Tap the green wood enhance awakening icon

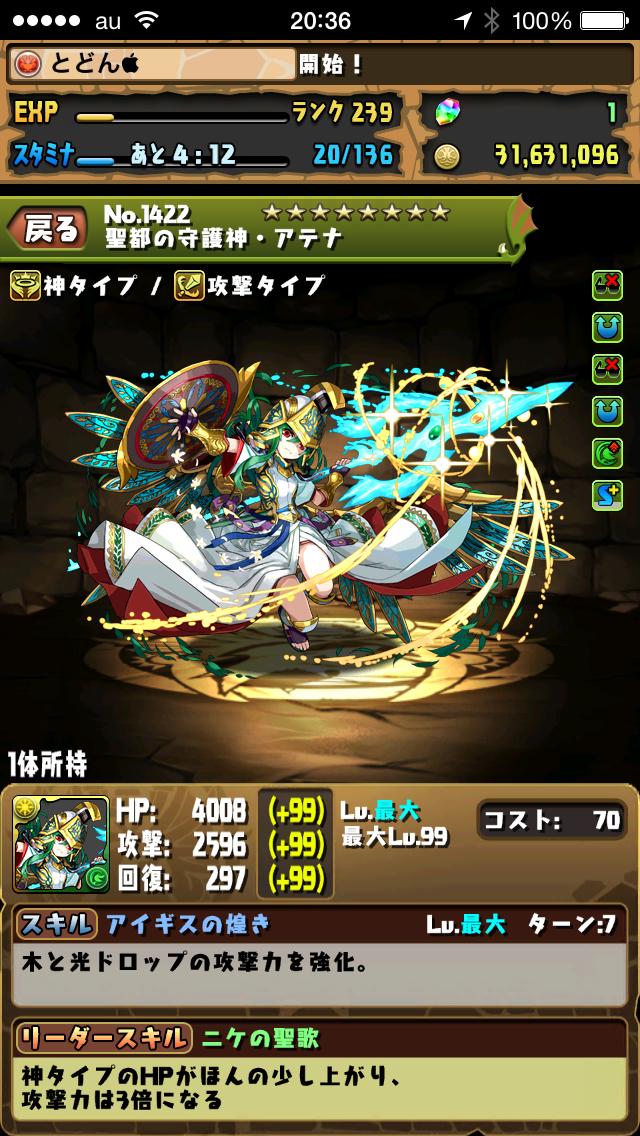coord(606,452)
